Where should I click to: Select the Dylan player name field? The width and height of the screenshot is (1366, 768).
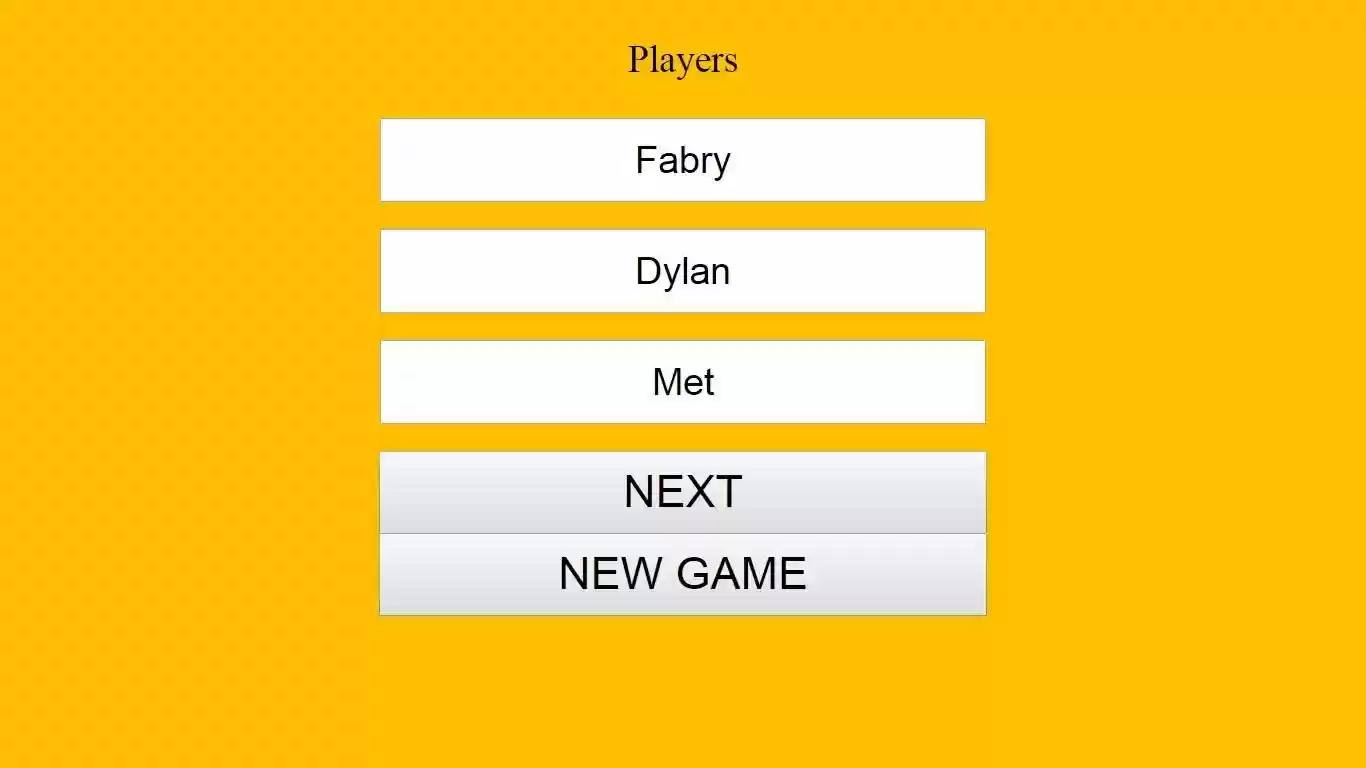tap(683, 271)
